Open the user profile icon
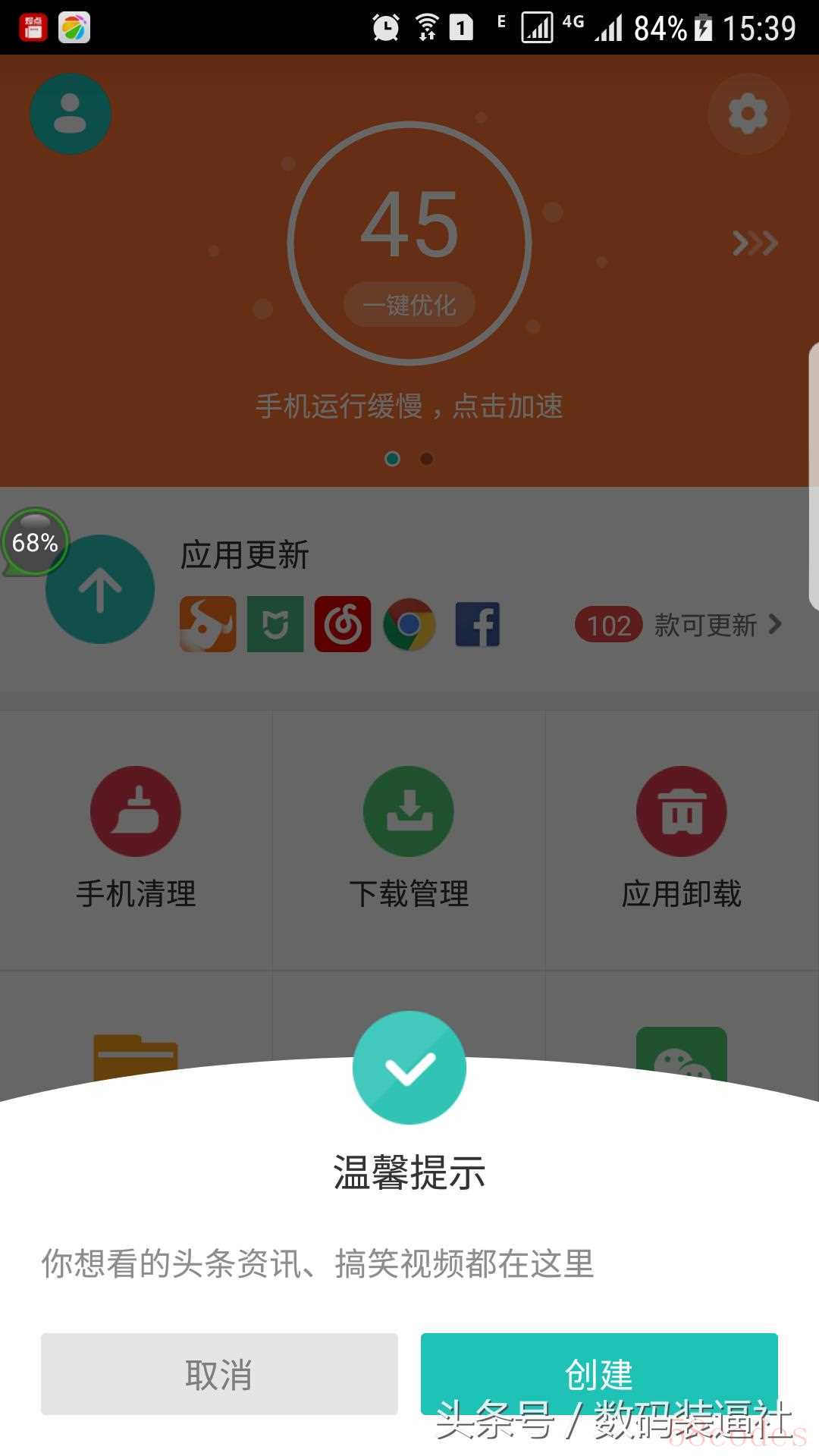819x1456 pixels. coord(71,115)
